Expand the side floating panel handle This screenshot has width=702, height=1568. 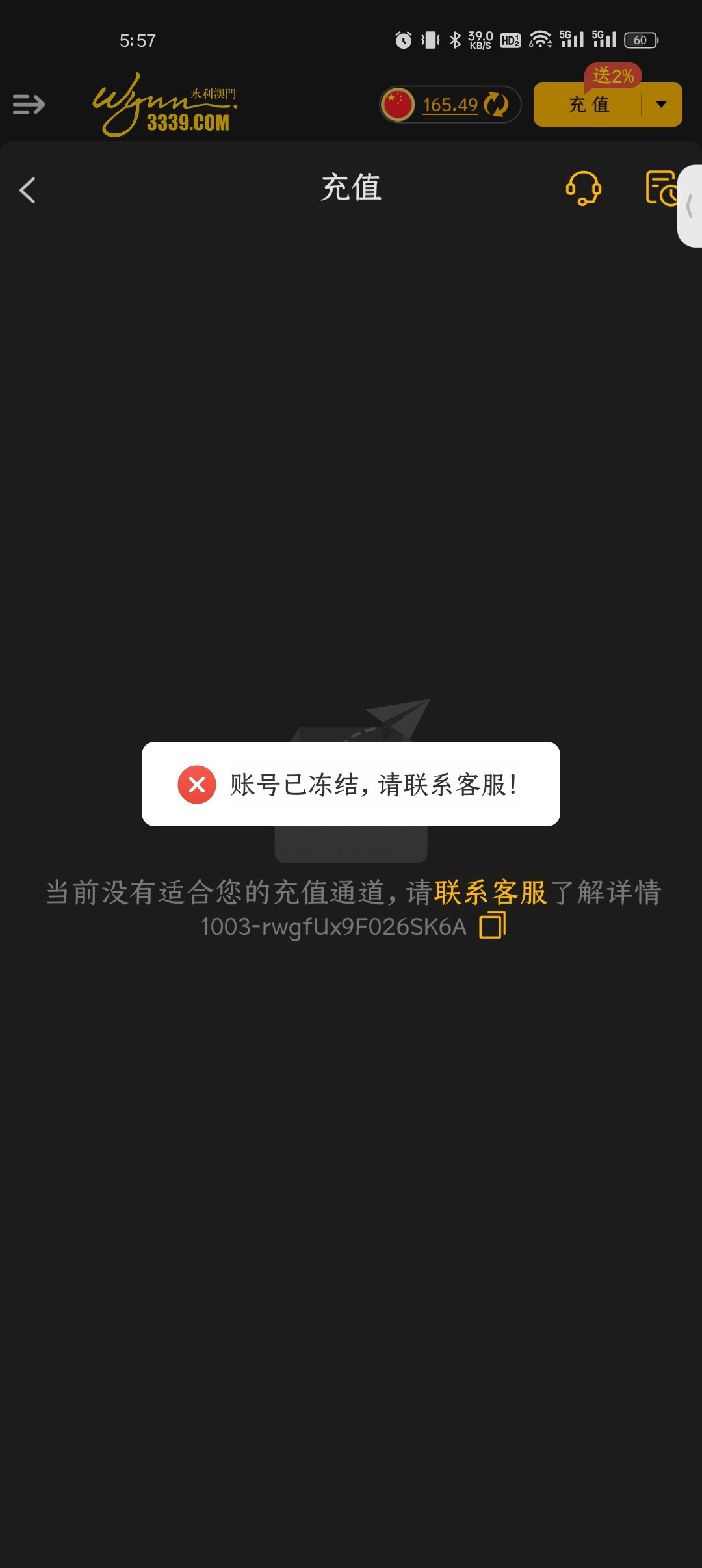[x=690, y=207]
